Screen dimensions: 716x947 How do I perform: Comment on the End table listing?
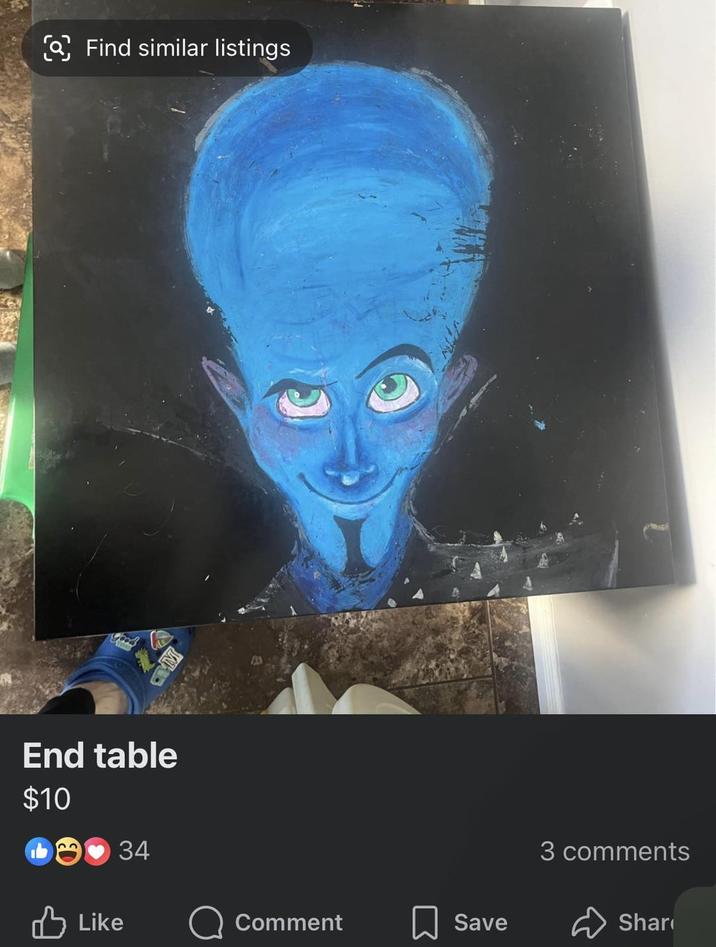point(265,922)
